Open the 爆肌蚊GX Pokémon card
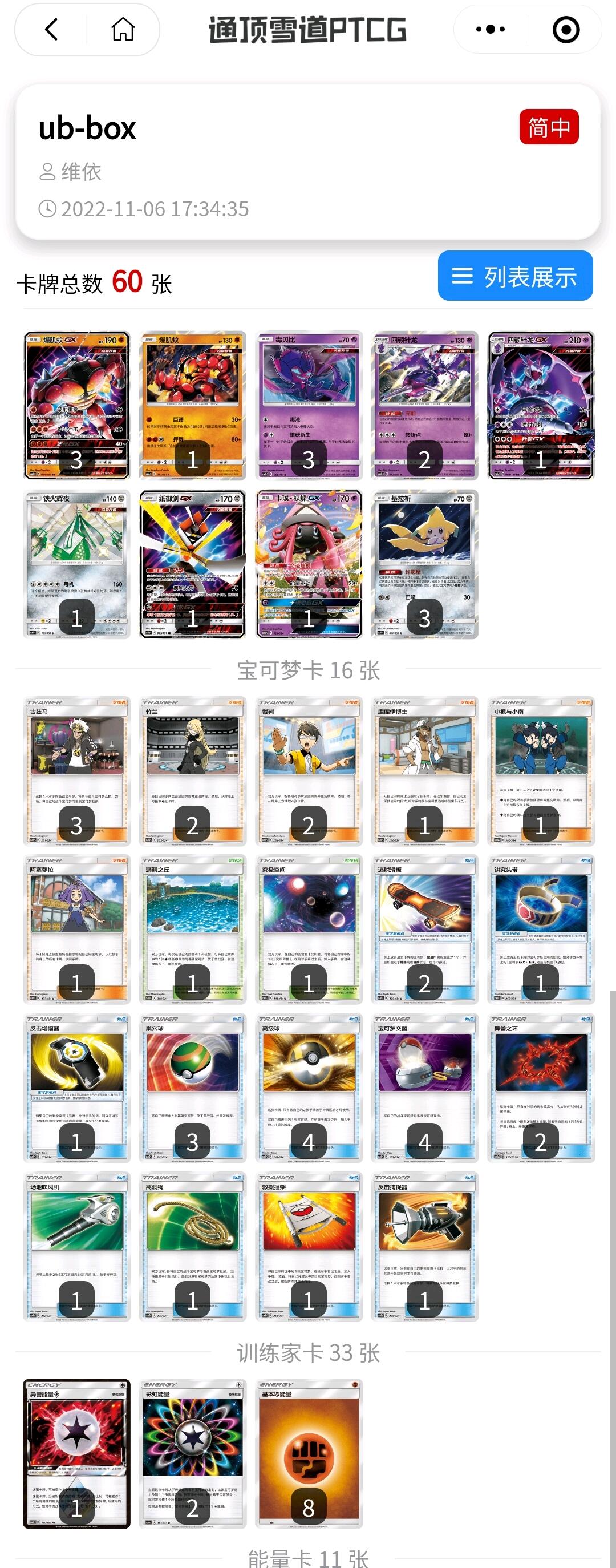The width and height of the screenshot is (616, 1568). (76, 405)
